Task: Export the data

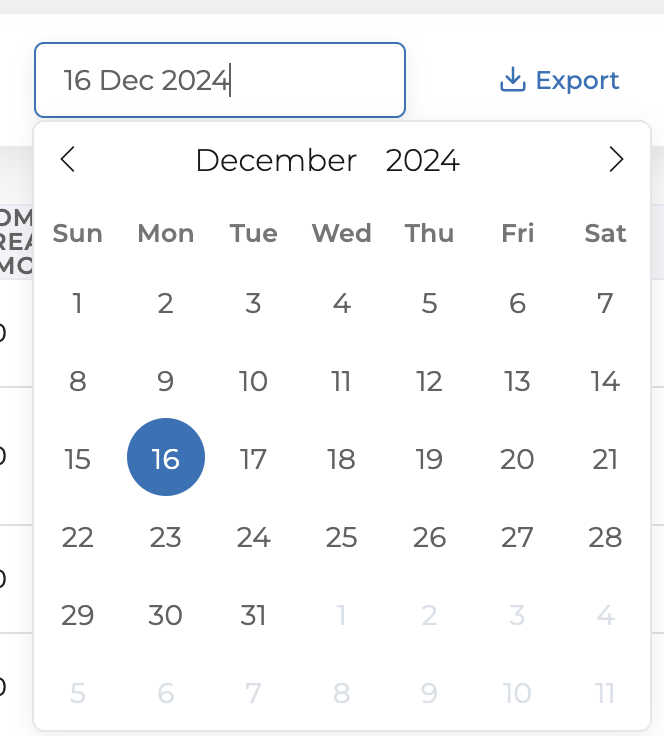Action: (559, 80)
